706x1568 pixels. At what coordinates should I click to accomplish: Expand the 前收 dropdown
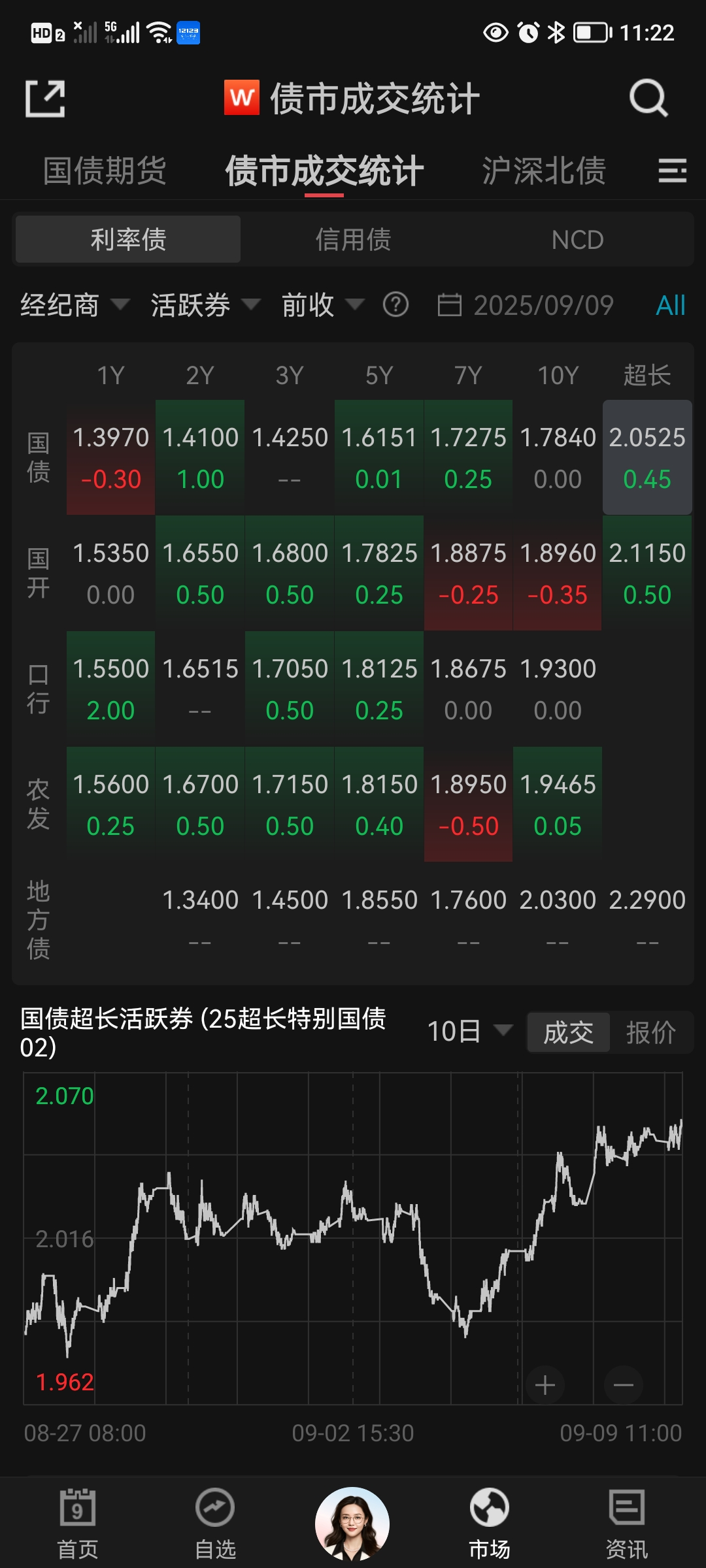click(x=322, y=305)
